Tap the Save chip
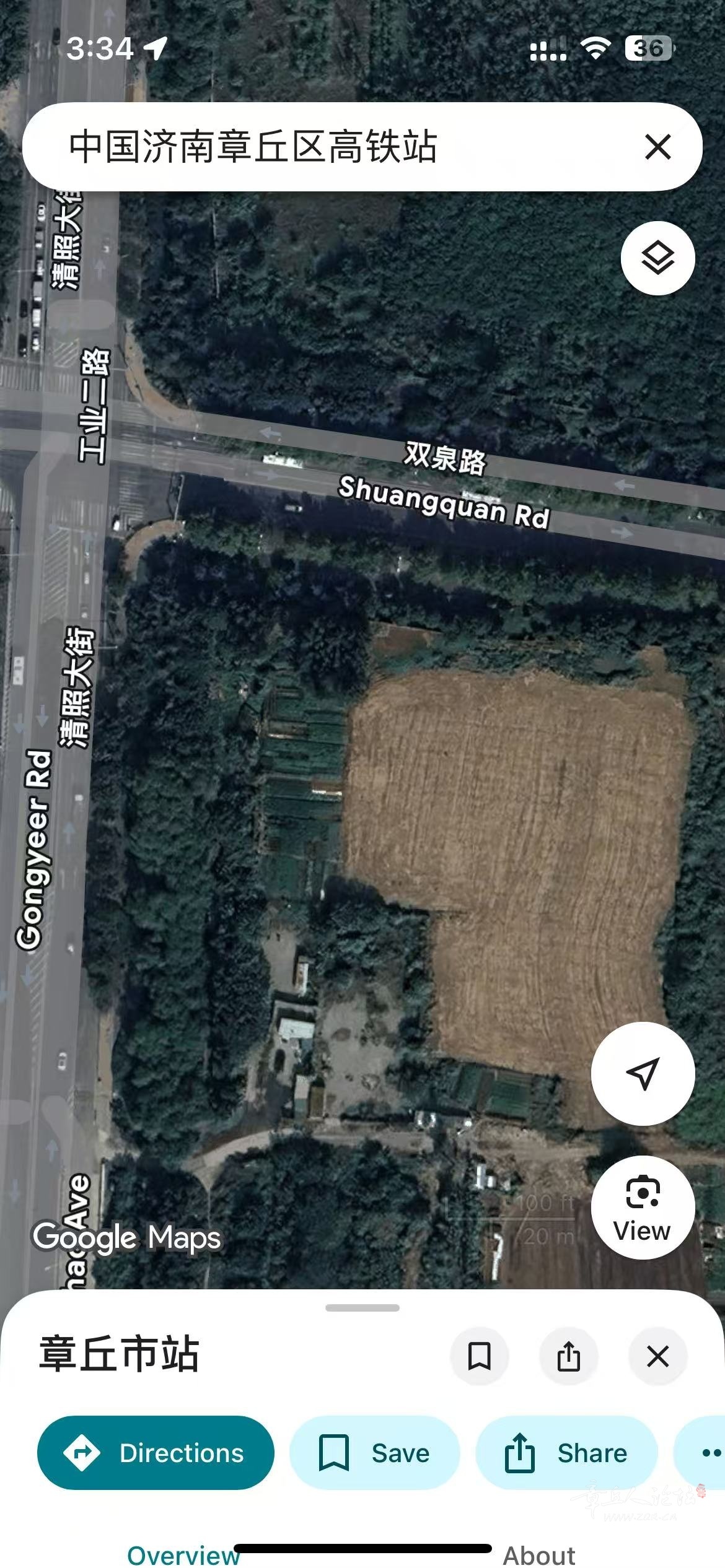 (x=374, y=1453)
